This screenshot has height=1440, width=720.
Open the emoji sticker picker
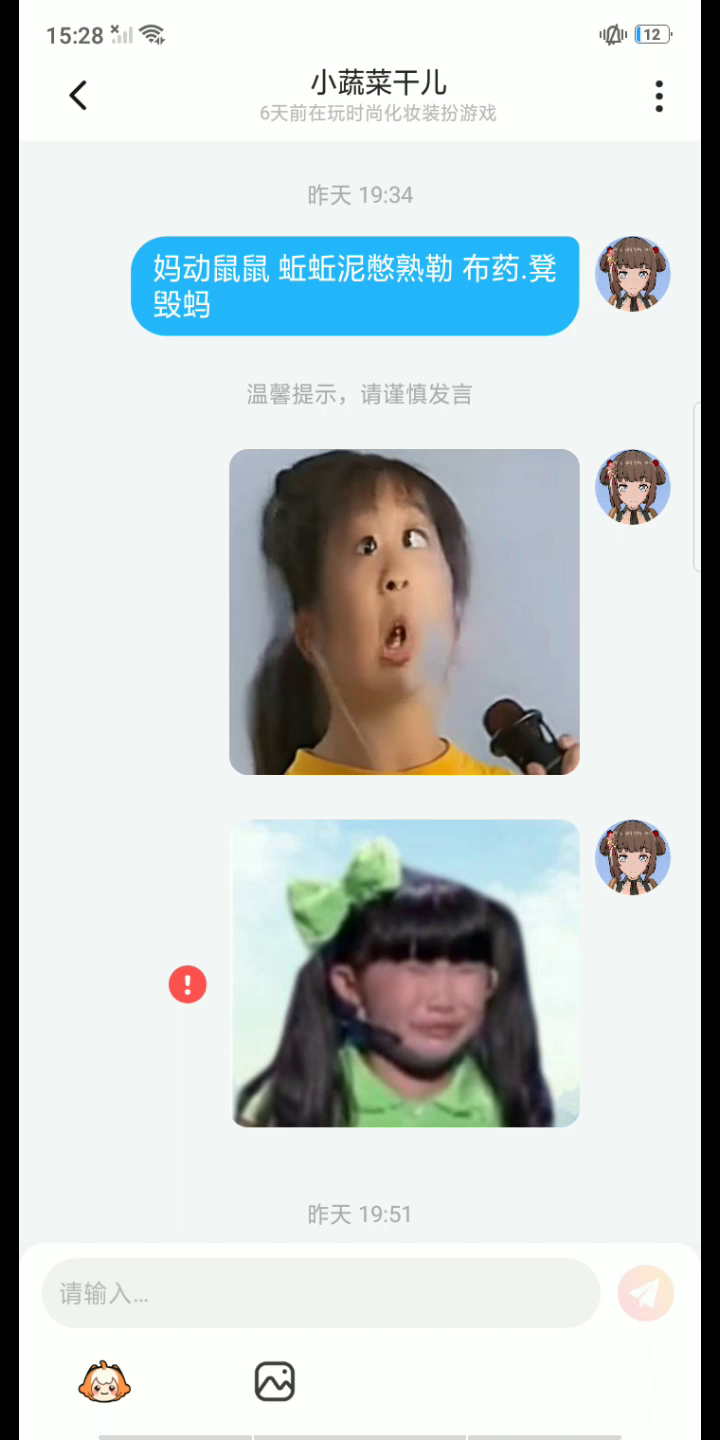(x=105, y=1382)
